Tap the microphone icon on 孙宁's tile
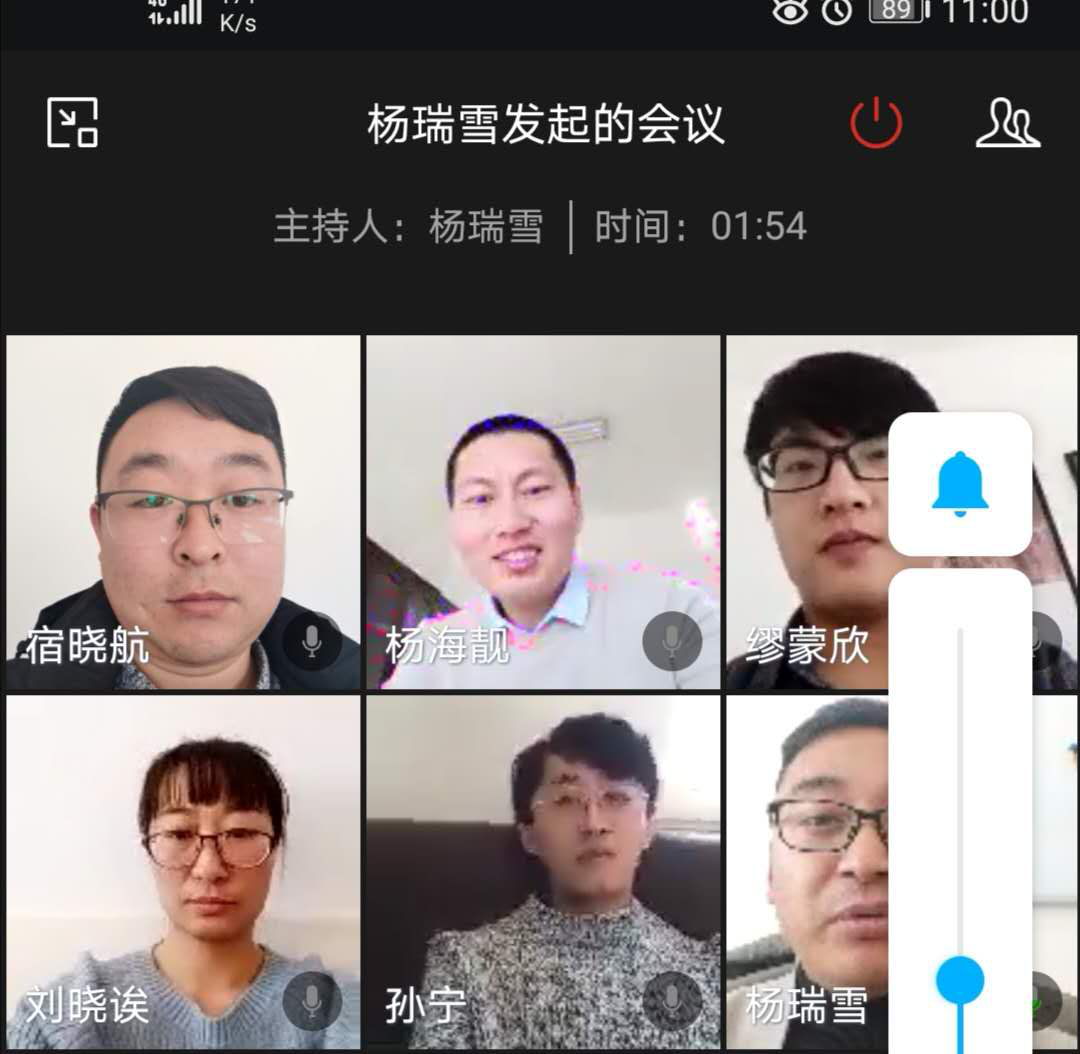This screenshot has width=1080, height=1054. click(672, 1000)
